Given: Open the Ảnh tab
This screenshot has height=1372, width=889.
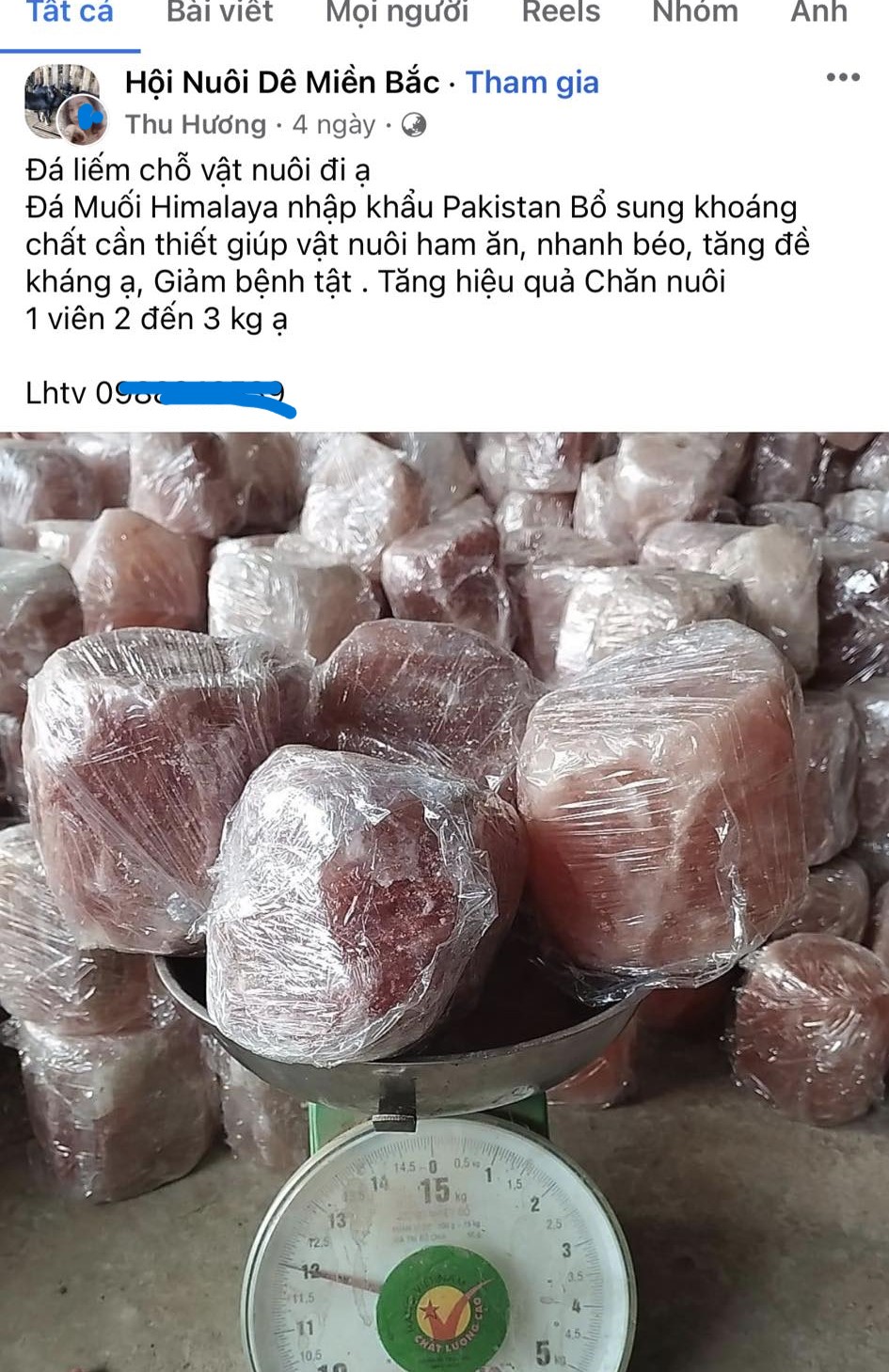Looking at the screenshot, I should 818,13.
